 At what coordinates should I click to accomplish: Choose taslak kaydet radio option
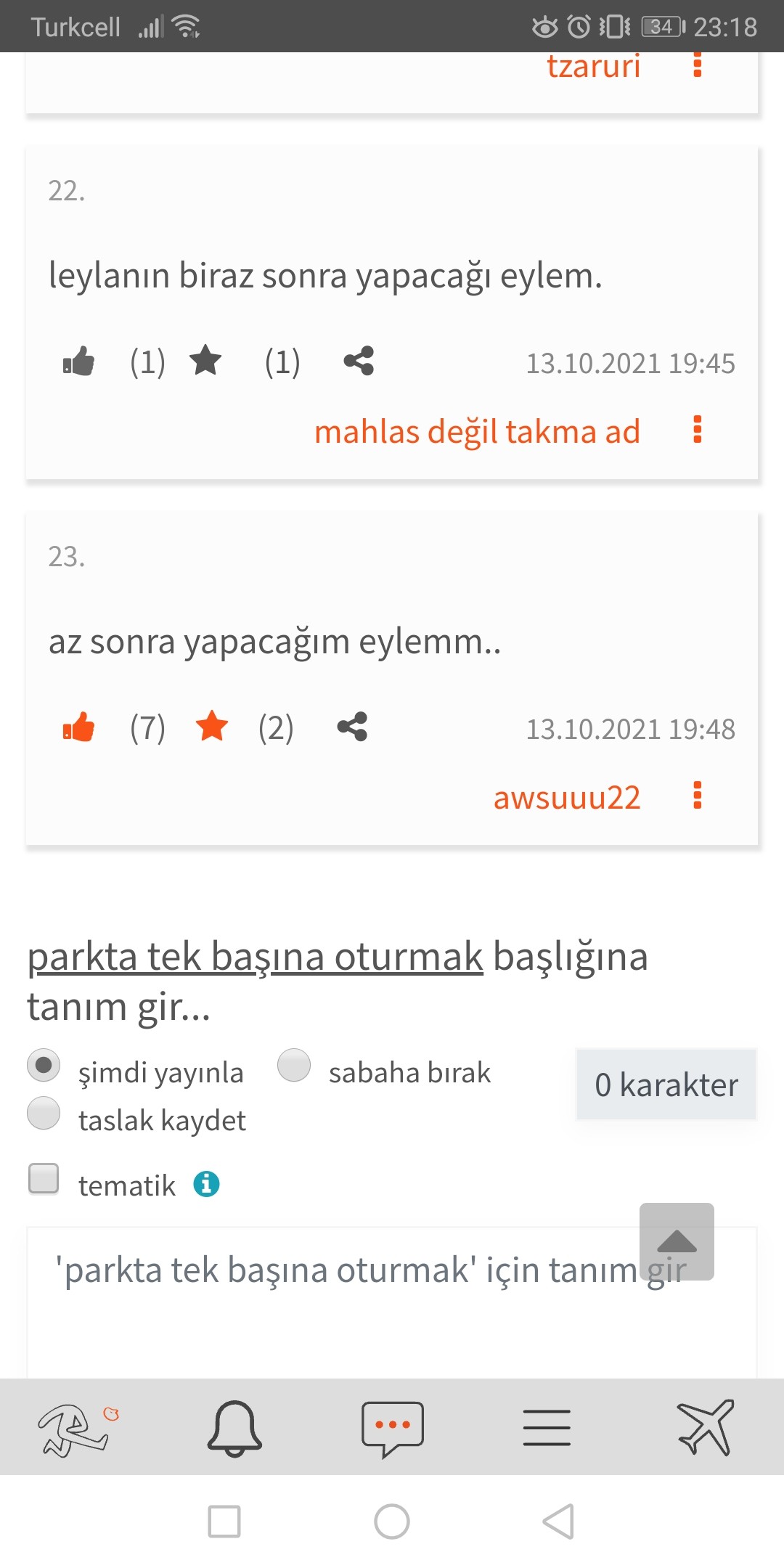pos(44,1114)
